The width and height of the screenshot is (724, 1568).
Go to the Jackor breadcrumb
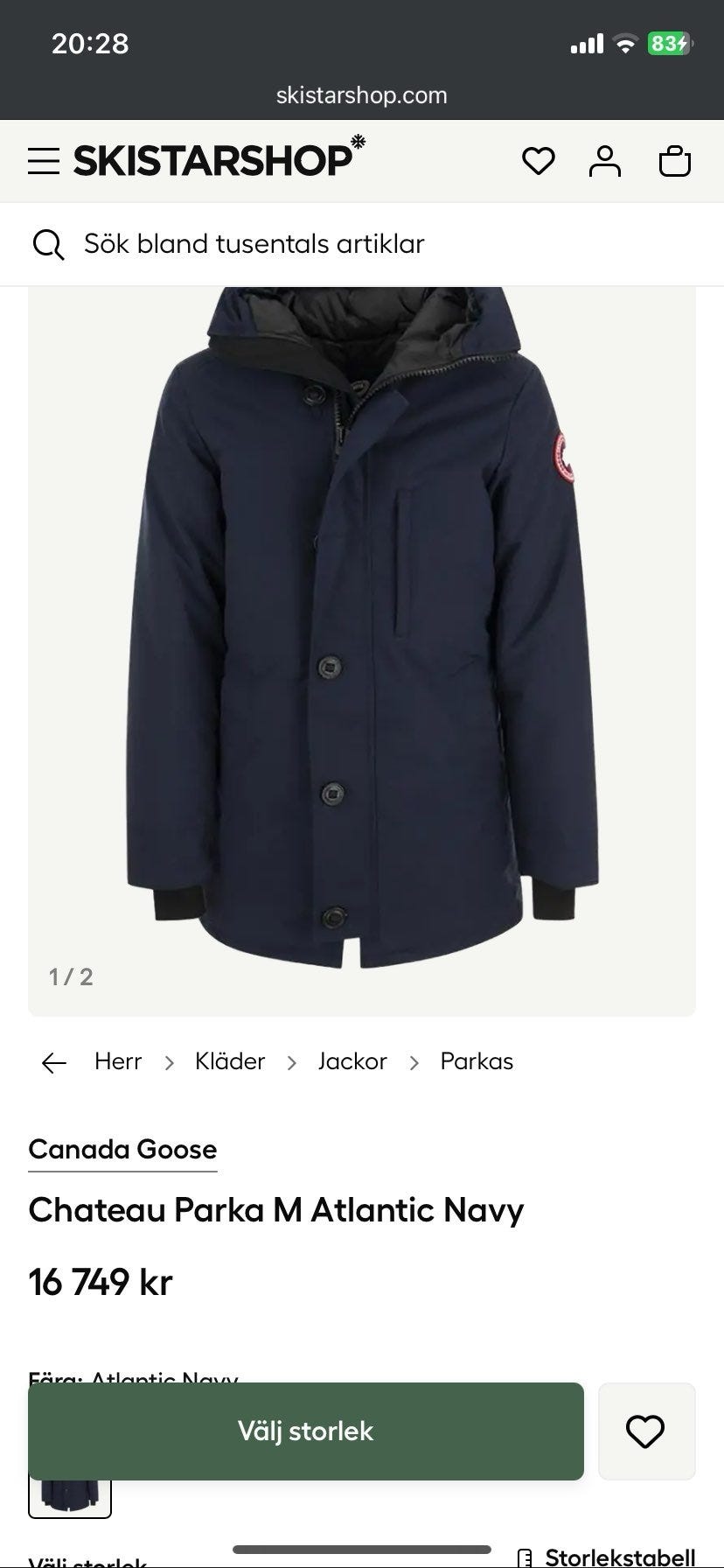click(352, 1061)
